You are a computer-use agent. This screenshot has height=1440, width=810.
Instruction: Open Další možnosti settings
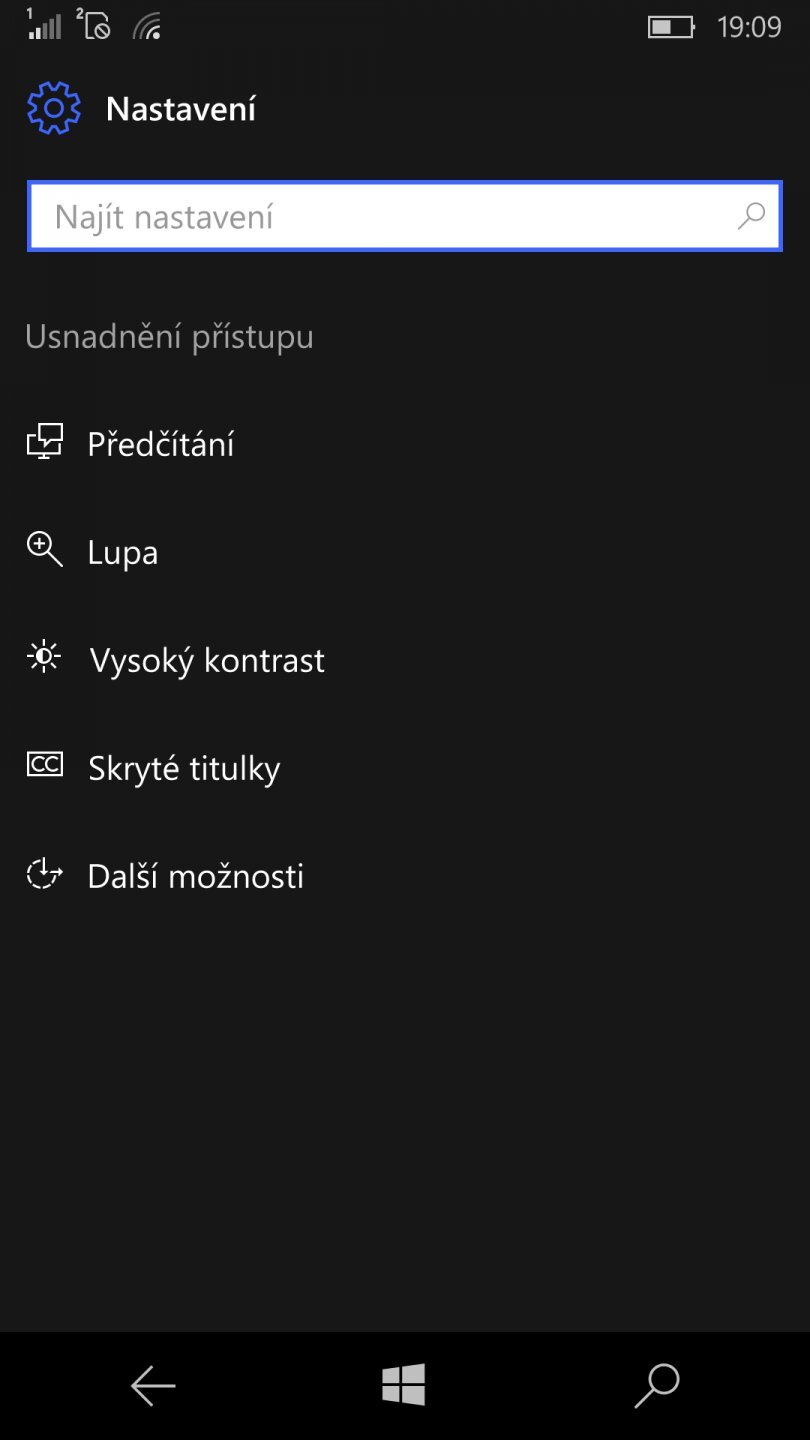[x=196, y=874]
